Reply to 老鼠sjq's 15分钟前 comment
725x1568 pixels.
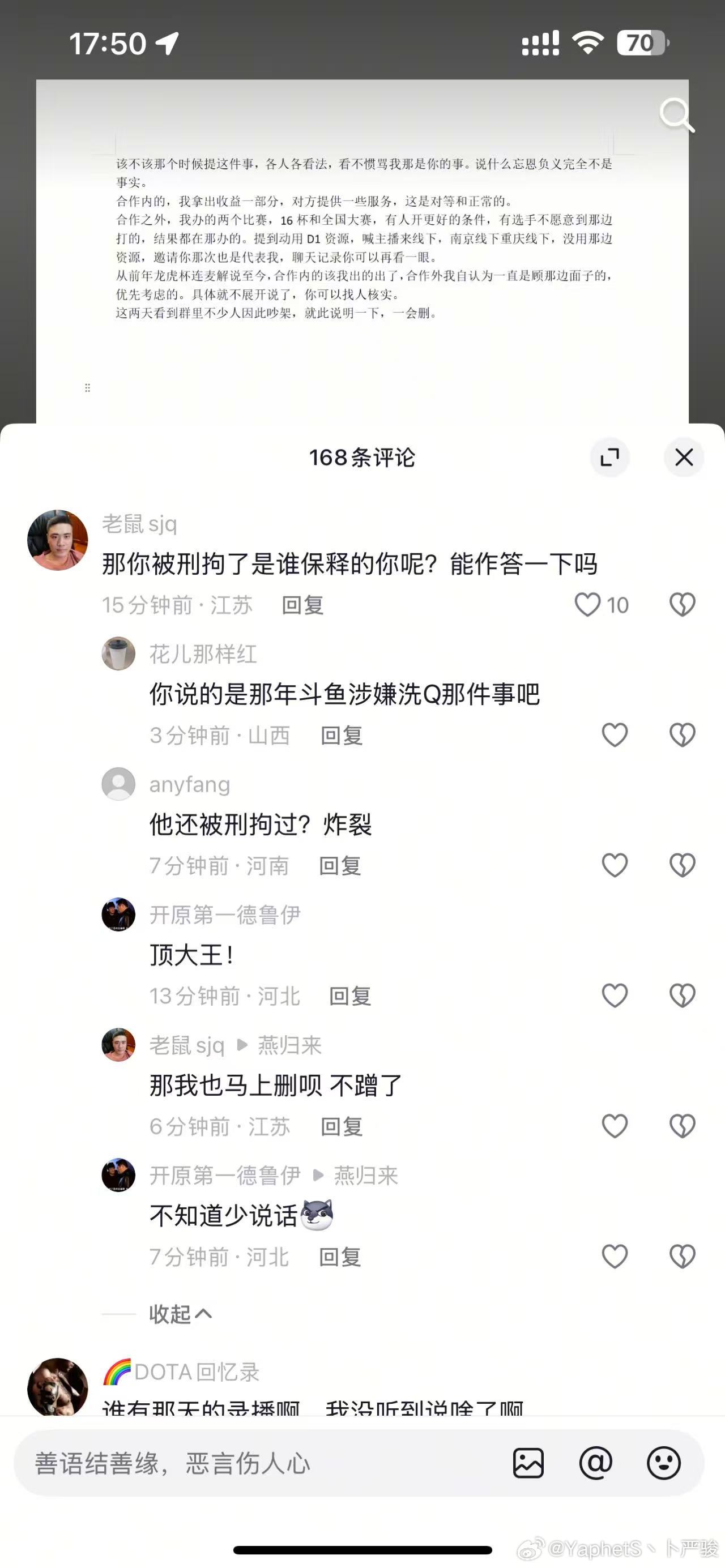(x=302, y=605)
